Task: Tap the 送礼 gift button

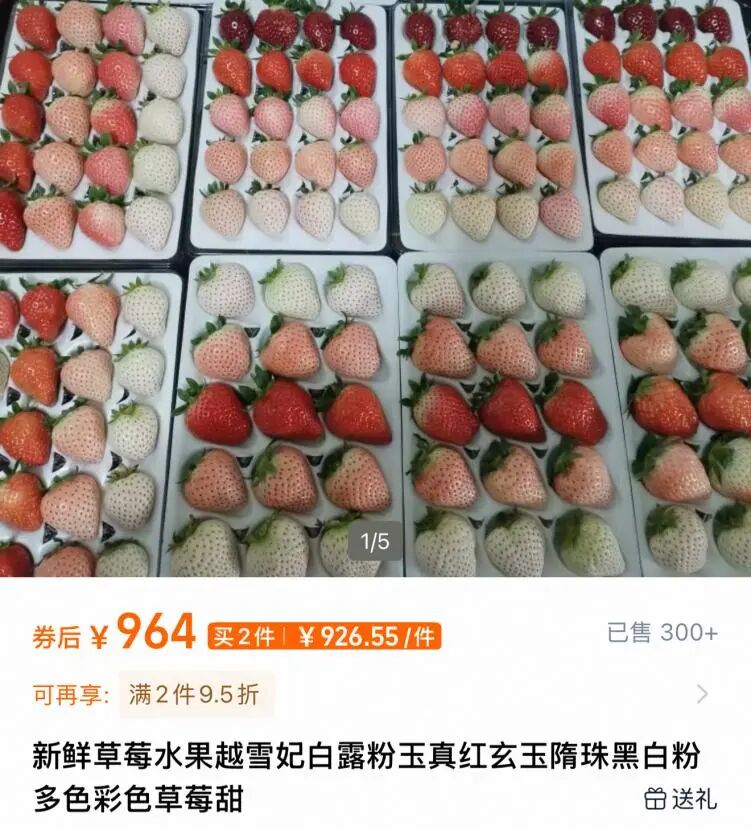Action: pos(680,798)
